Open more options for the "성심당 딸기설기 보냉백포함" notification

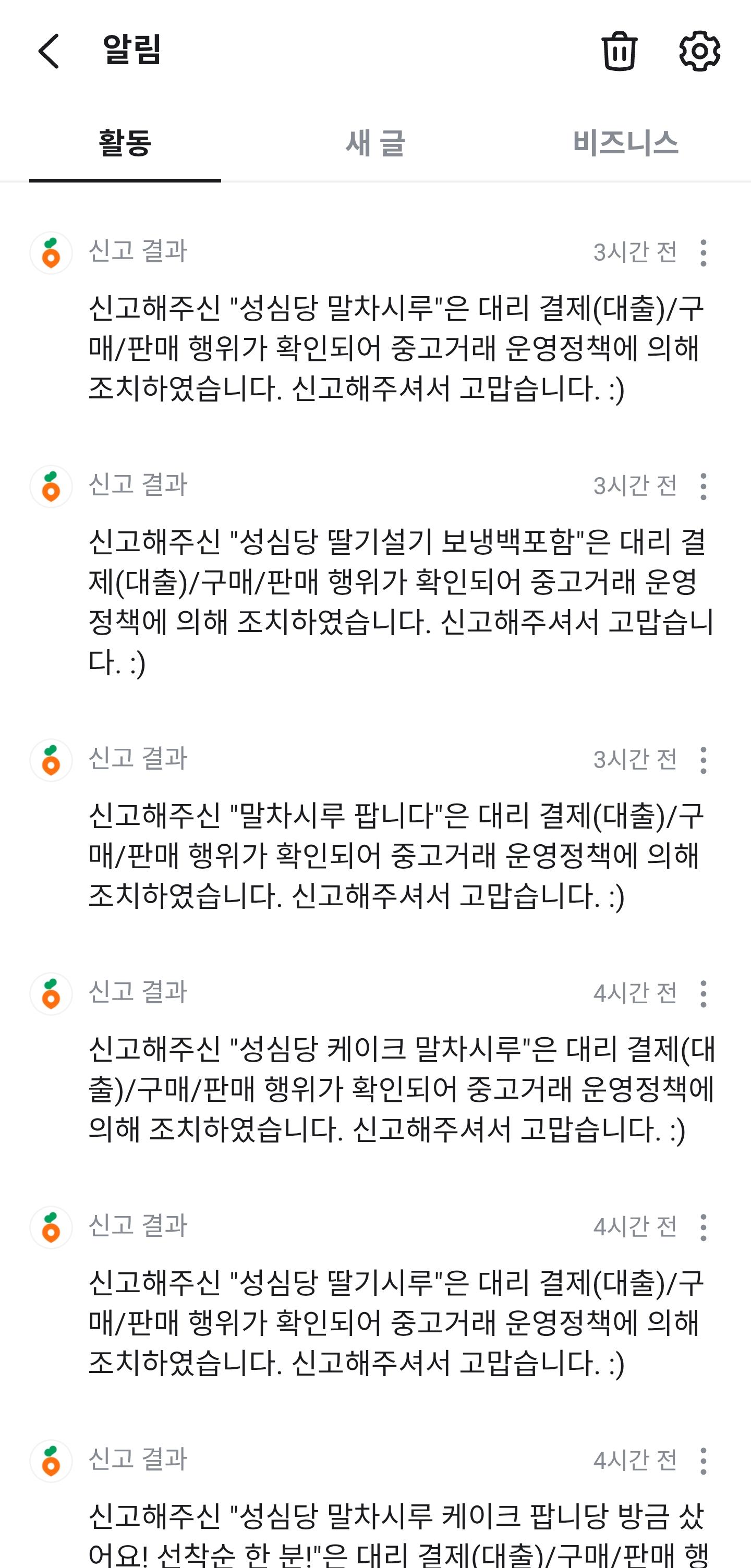pos(703,487)
